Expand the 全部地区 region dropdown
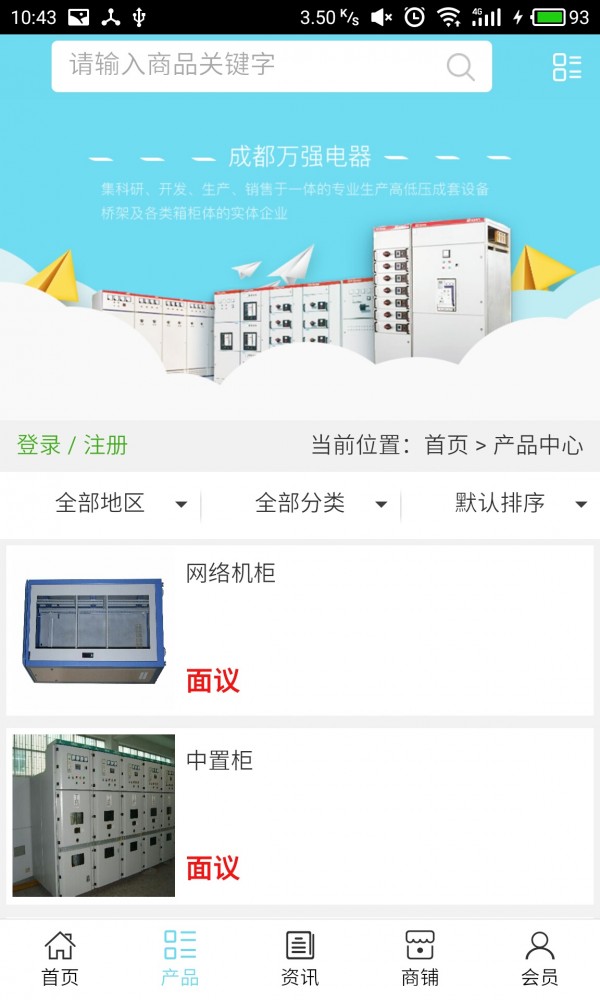This screenshot has height=1000, width=600. tap(120, 503)
